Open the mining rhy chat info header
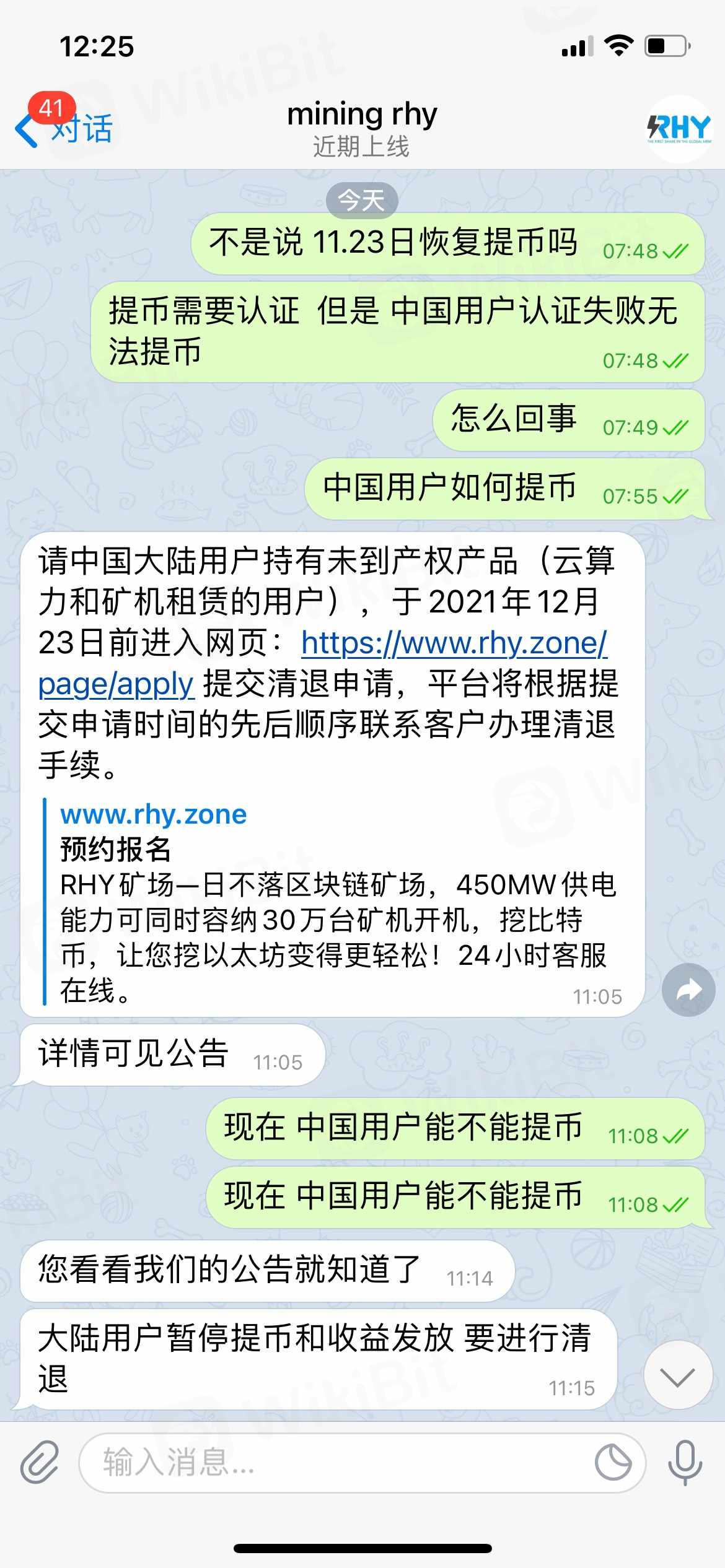 (362, 129)
